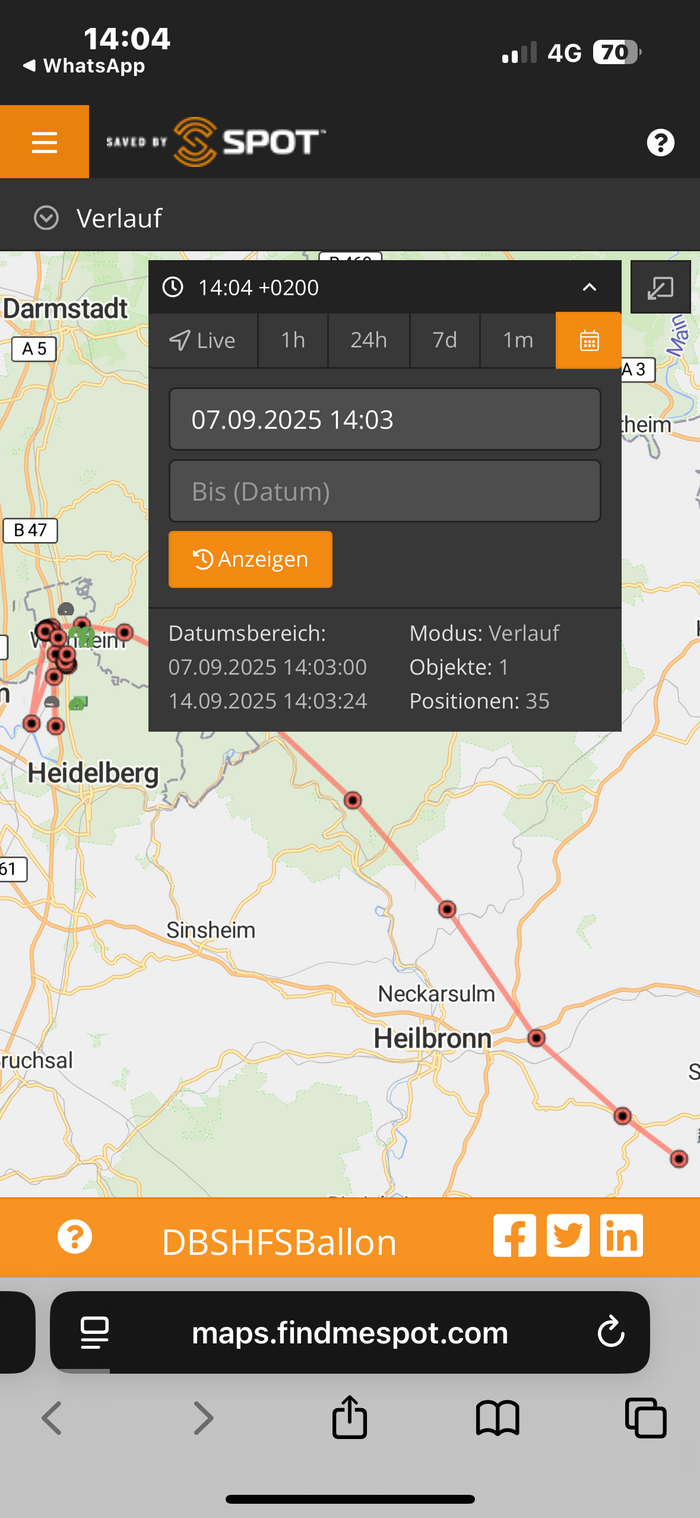The width and height of the screenshot is (700, 1518).
Task: Edit the start date 07.09.2025 14:03
Action: pos(385,419)
